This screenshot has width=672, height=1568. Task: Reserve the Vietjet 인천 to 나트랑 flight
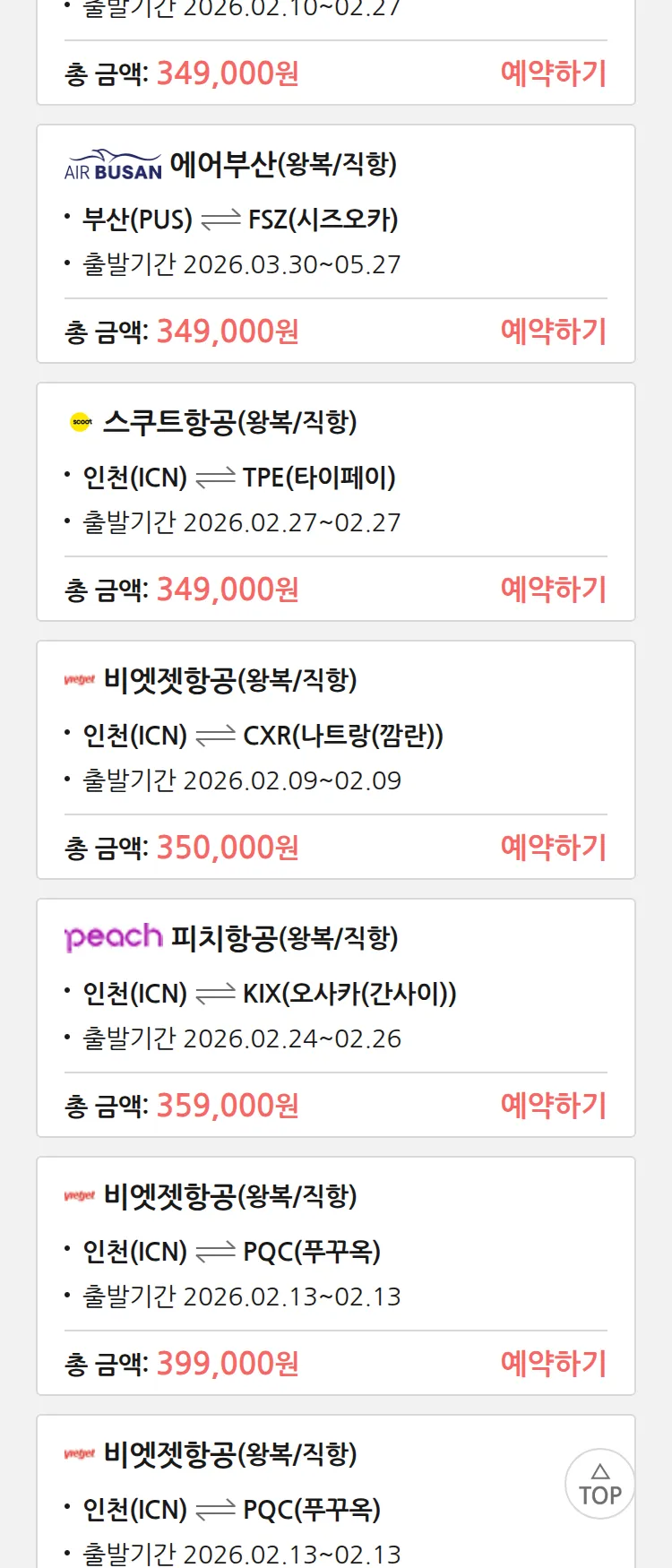point(553,848)
